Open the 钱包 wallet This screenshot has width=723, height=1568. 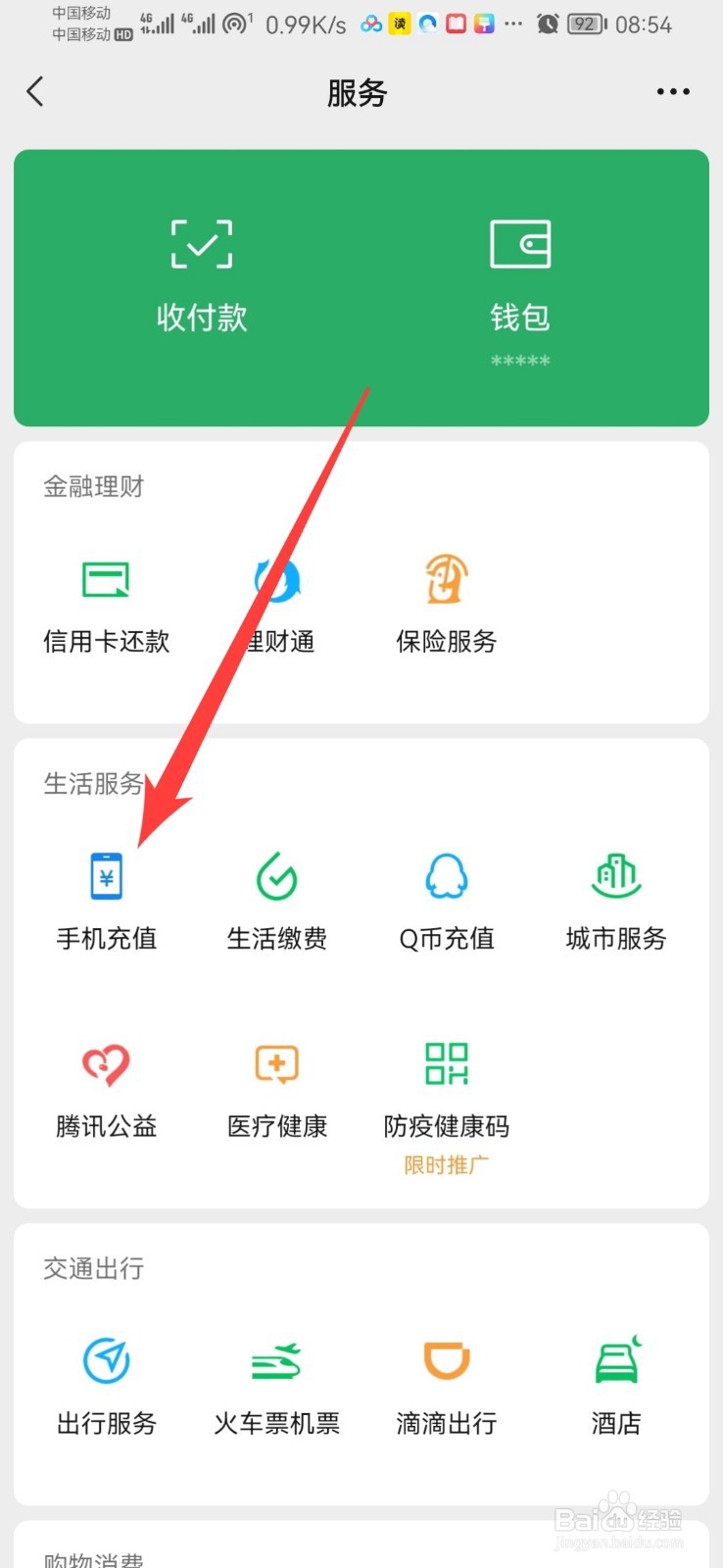519,269
